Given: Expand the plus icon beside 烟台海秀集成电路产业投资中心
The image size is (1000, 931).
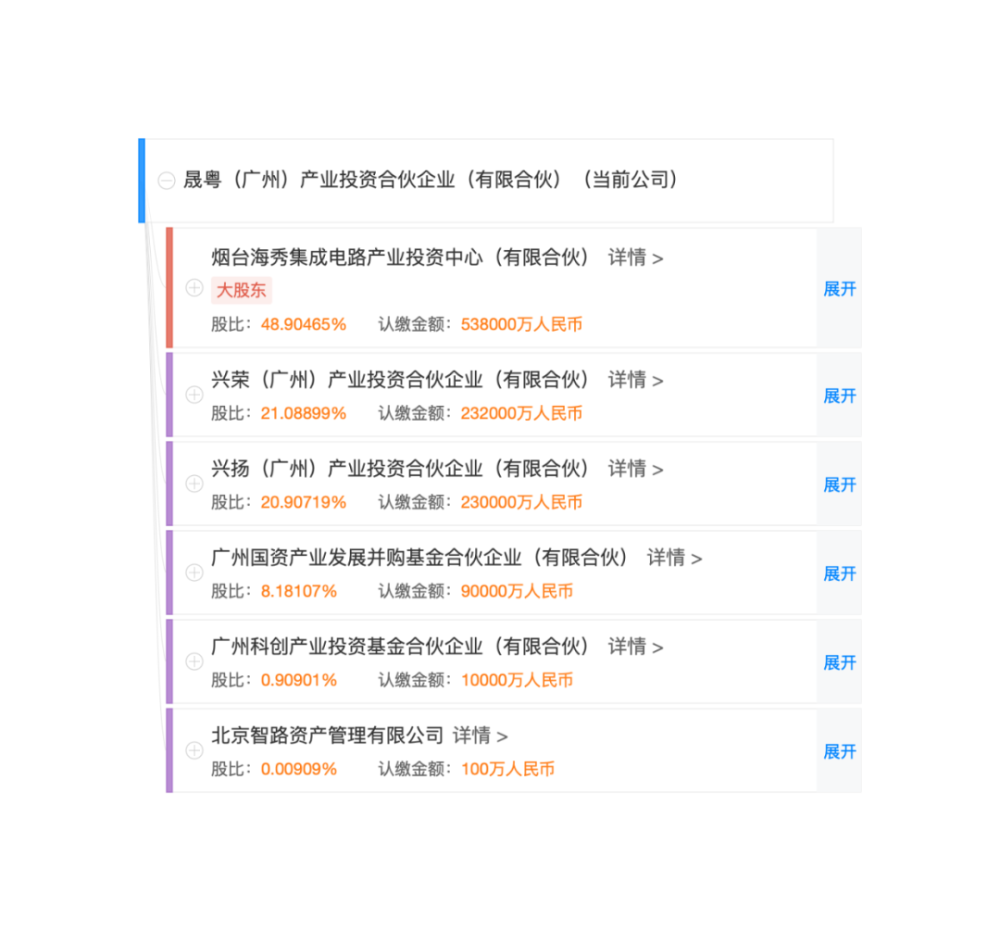Looking at the screenshot, I should click(194, 288).
